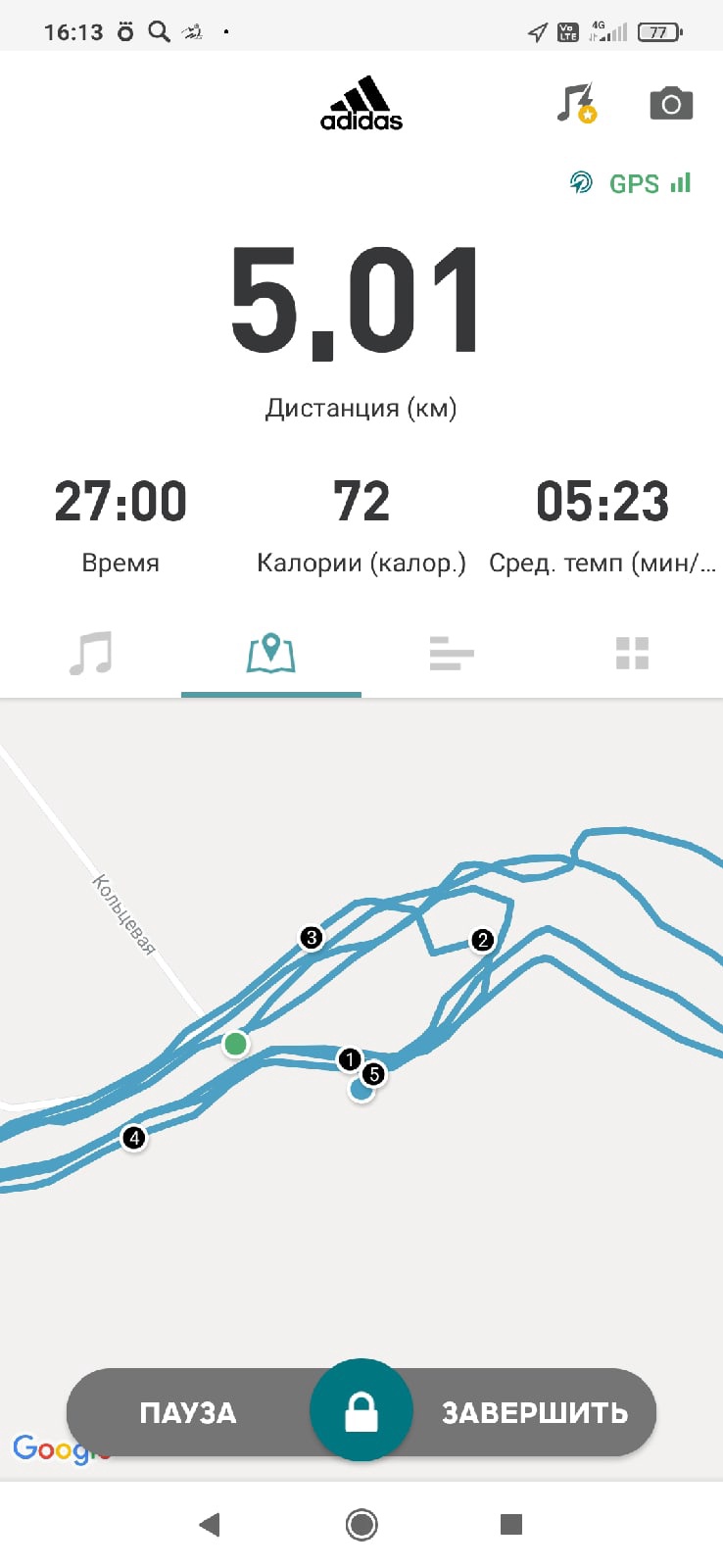Screen dimensions: 723x1568
Task: Switch to the music tab
Action: pyautogui.click(x=90, y=653)
